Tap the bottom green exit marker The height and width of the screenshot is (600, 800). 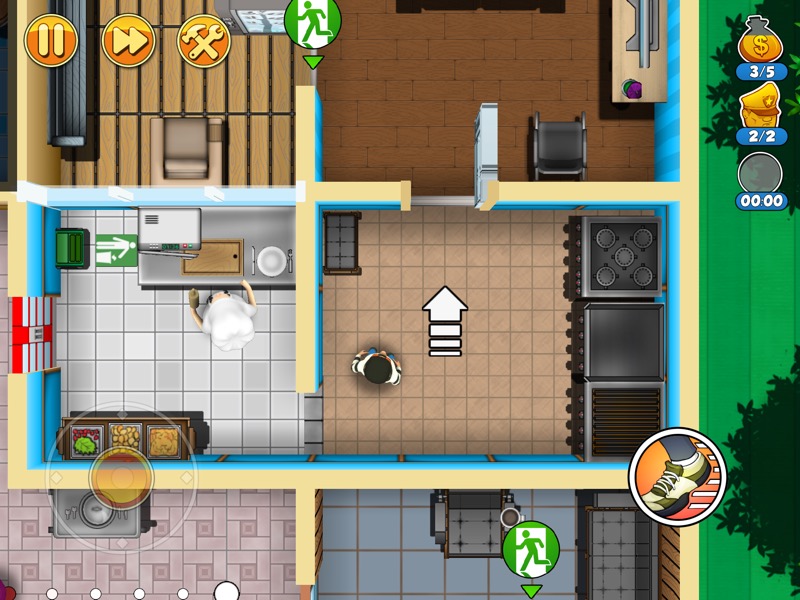(530, 550)
